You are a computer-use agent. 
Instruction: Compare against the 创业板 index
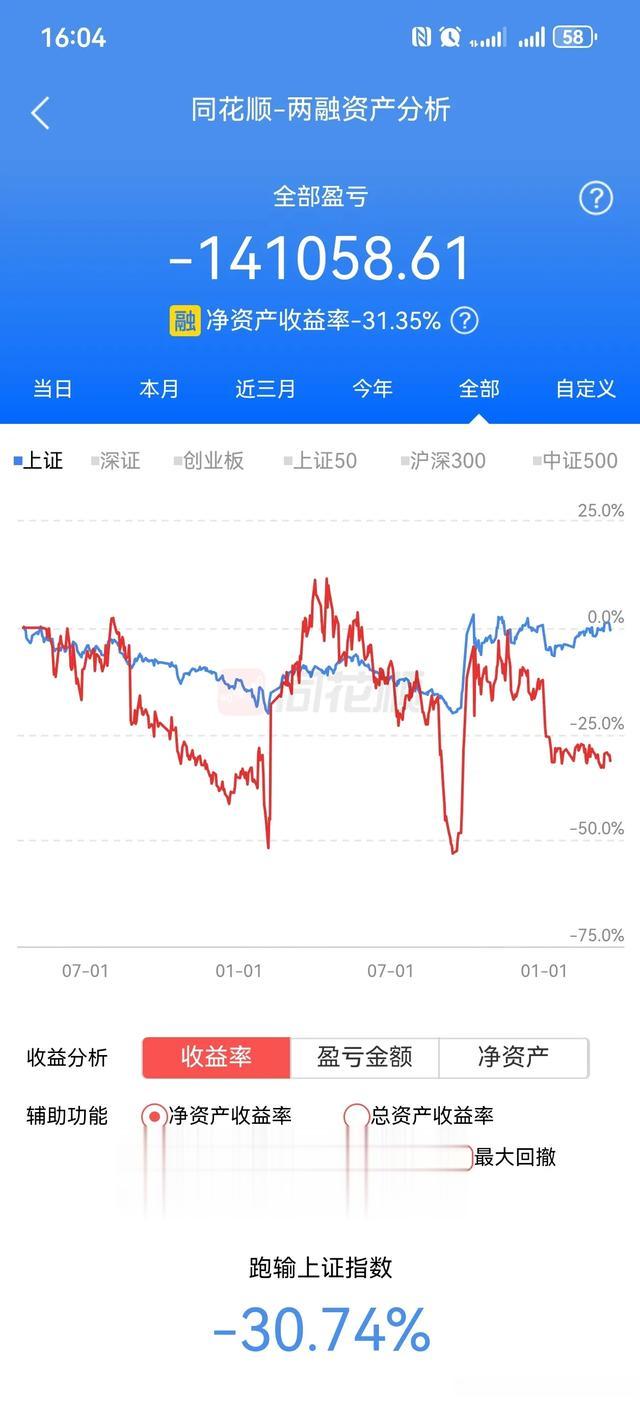[x=208, y=461]
